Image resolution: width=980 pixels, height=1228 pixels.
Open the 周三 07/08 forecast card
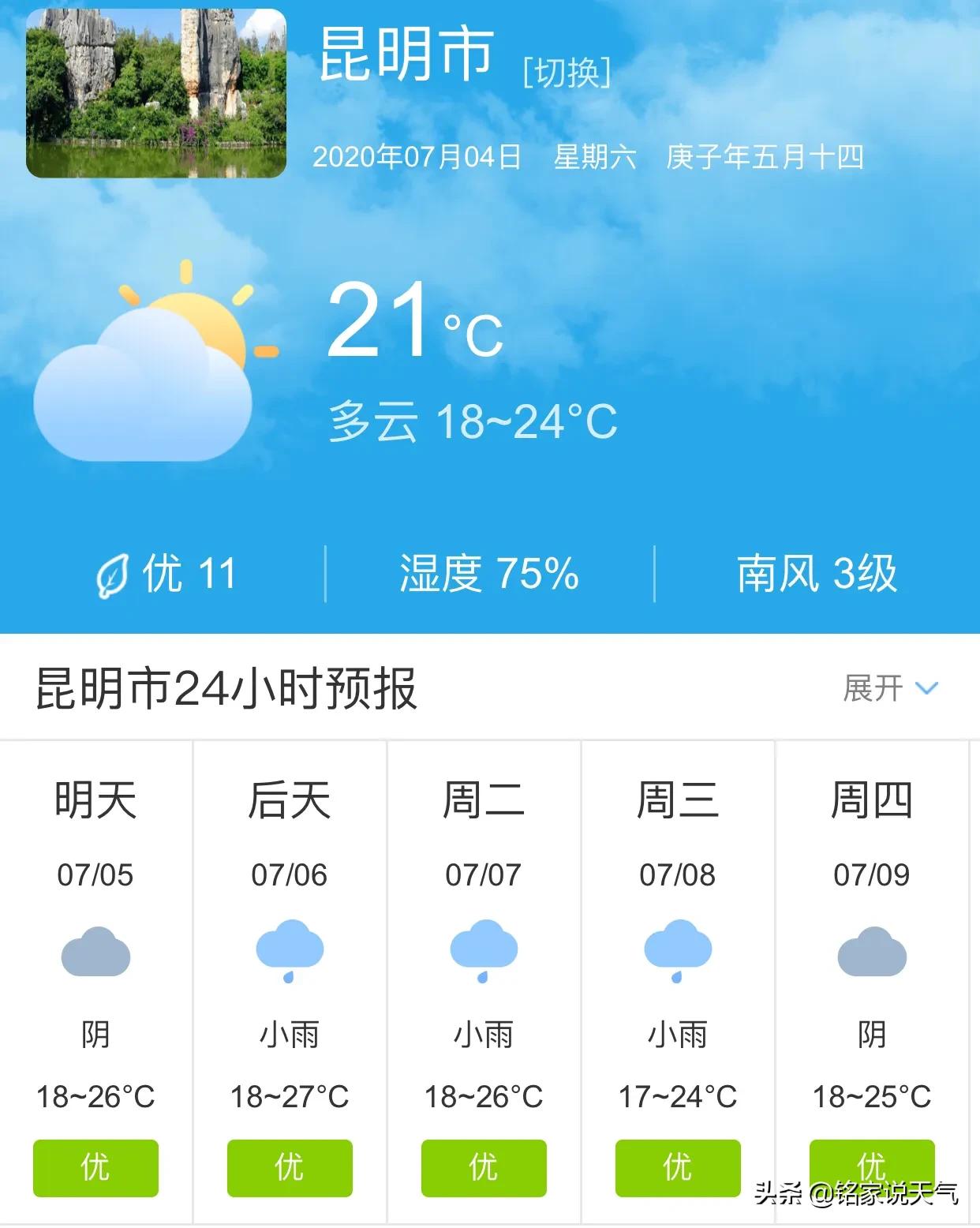coord(678,979)
